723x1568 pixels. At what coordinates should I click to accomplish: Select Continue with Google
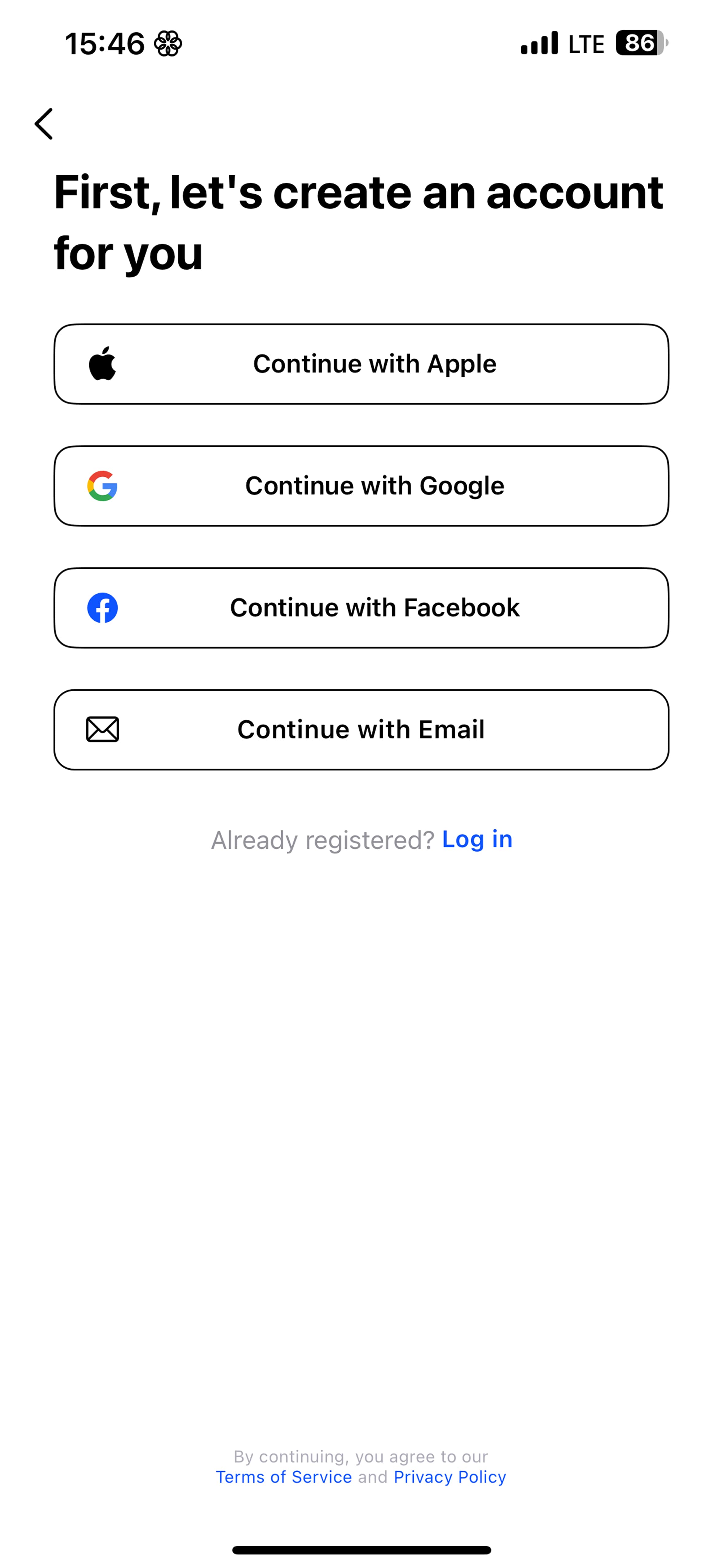point(361,486)
